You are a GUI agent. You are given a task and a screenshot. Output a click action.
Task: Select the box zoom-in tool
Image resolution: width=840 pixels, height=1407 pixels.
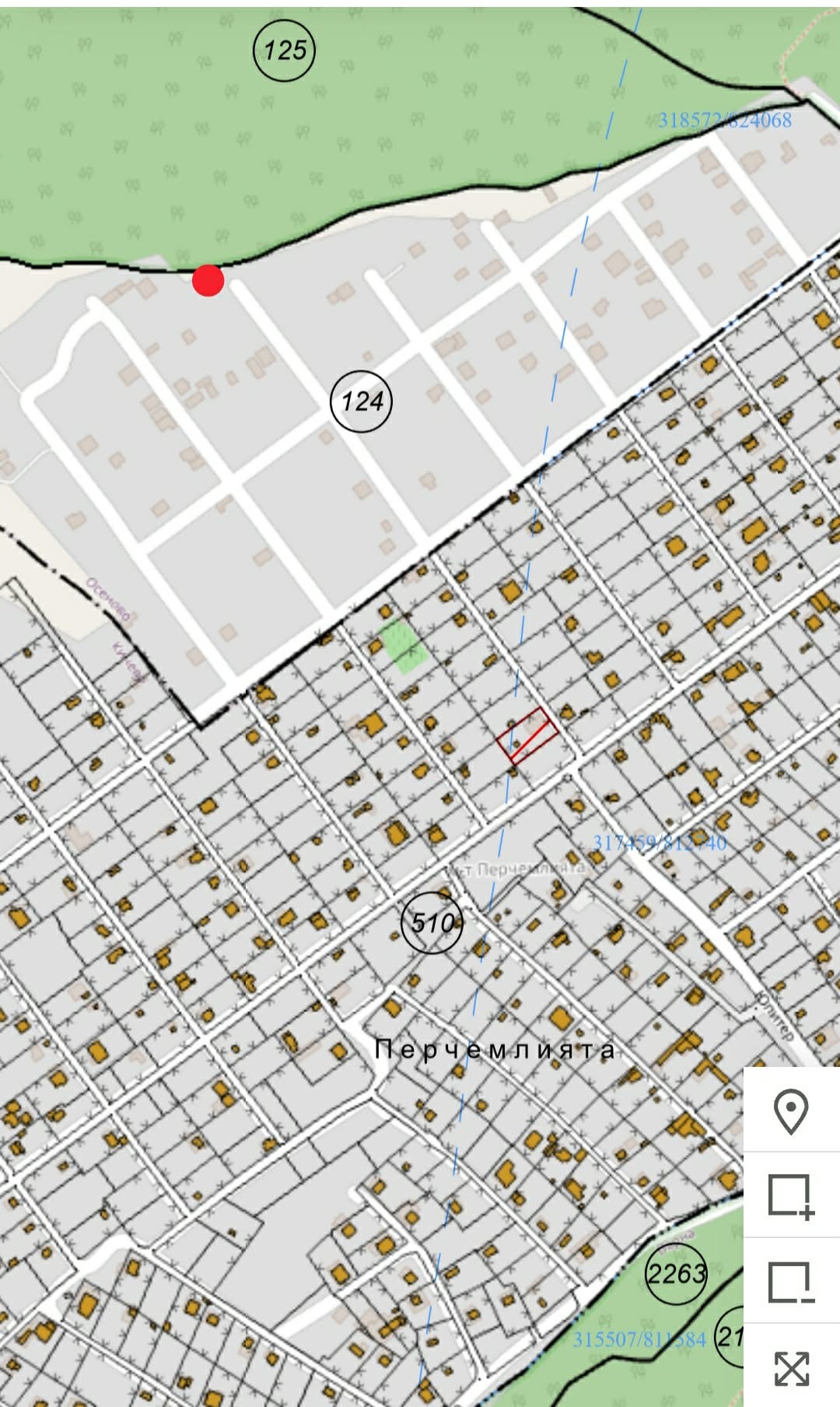point(792,1196)
